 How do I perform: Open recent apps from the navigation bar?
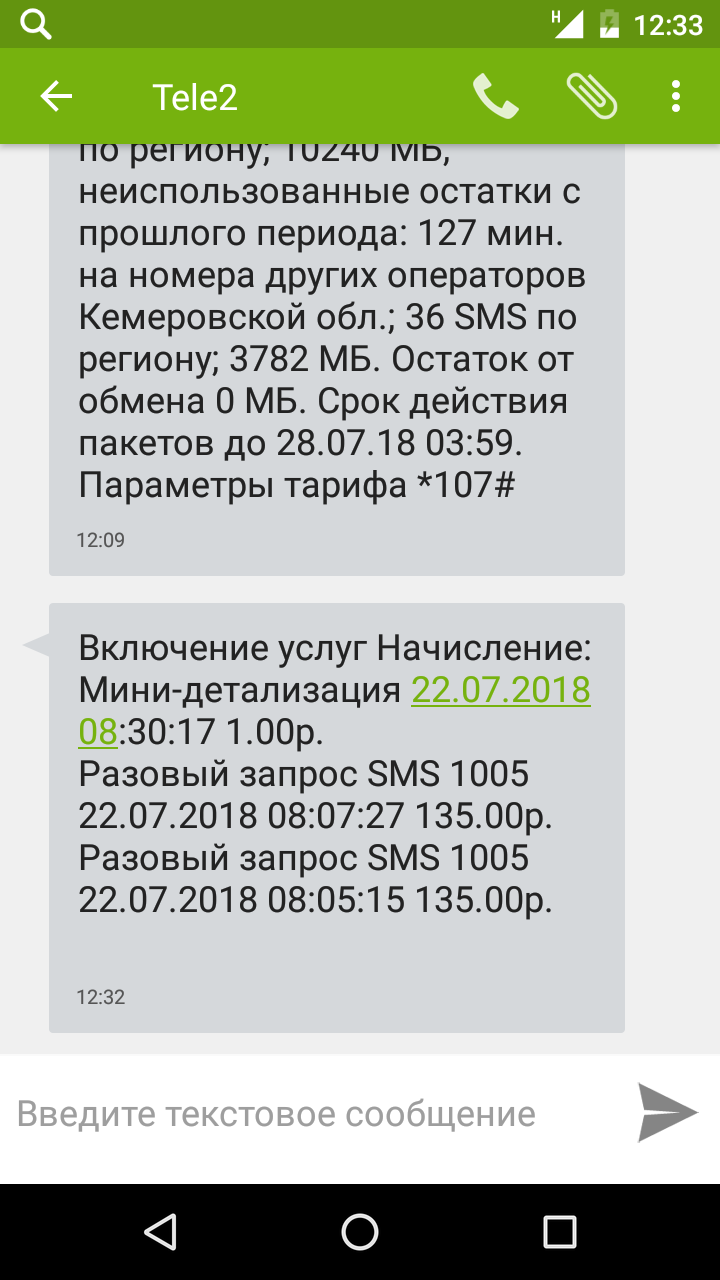click(x=559, y=1232)
